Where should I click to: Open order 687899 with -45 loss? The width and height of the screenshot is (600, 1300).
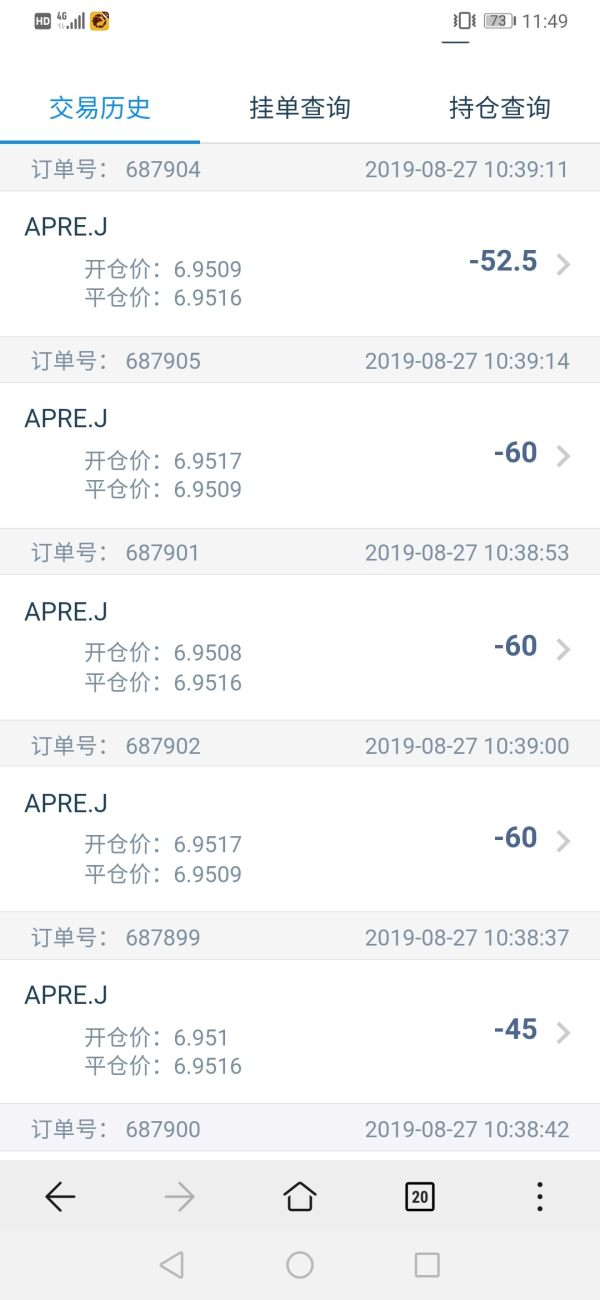[300, 1032]
